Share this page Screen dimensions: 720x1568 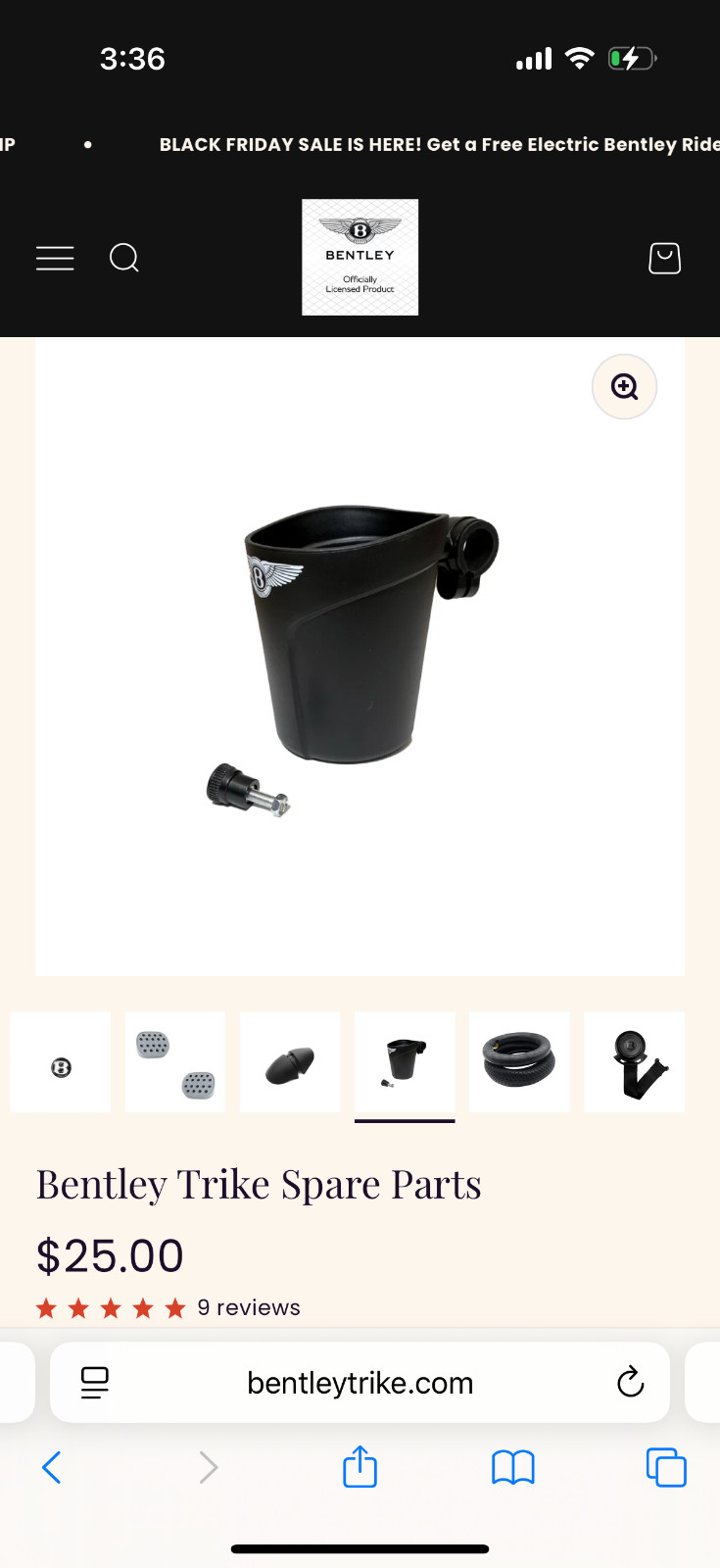(360, 1467)
